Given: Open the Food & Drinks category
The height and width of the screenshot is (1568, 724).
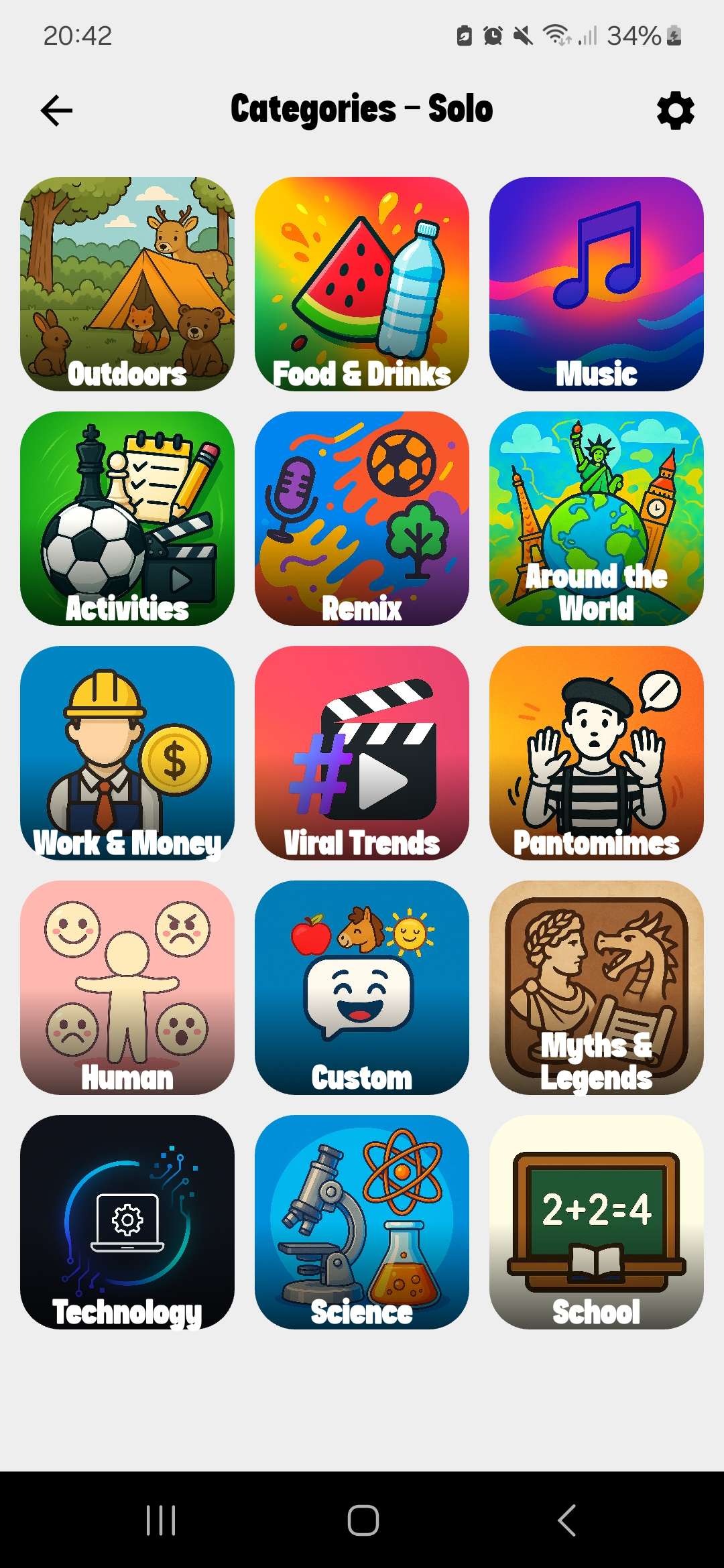Looking at the screenshot, I should coord(362,284).
